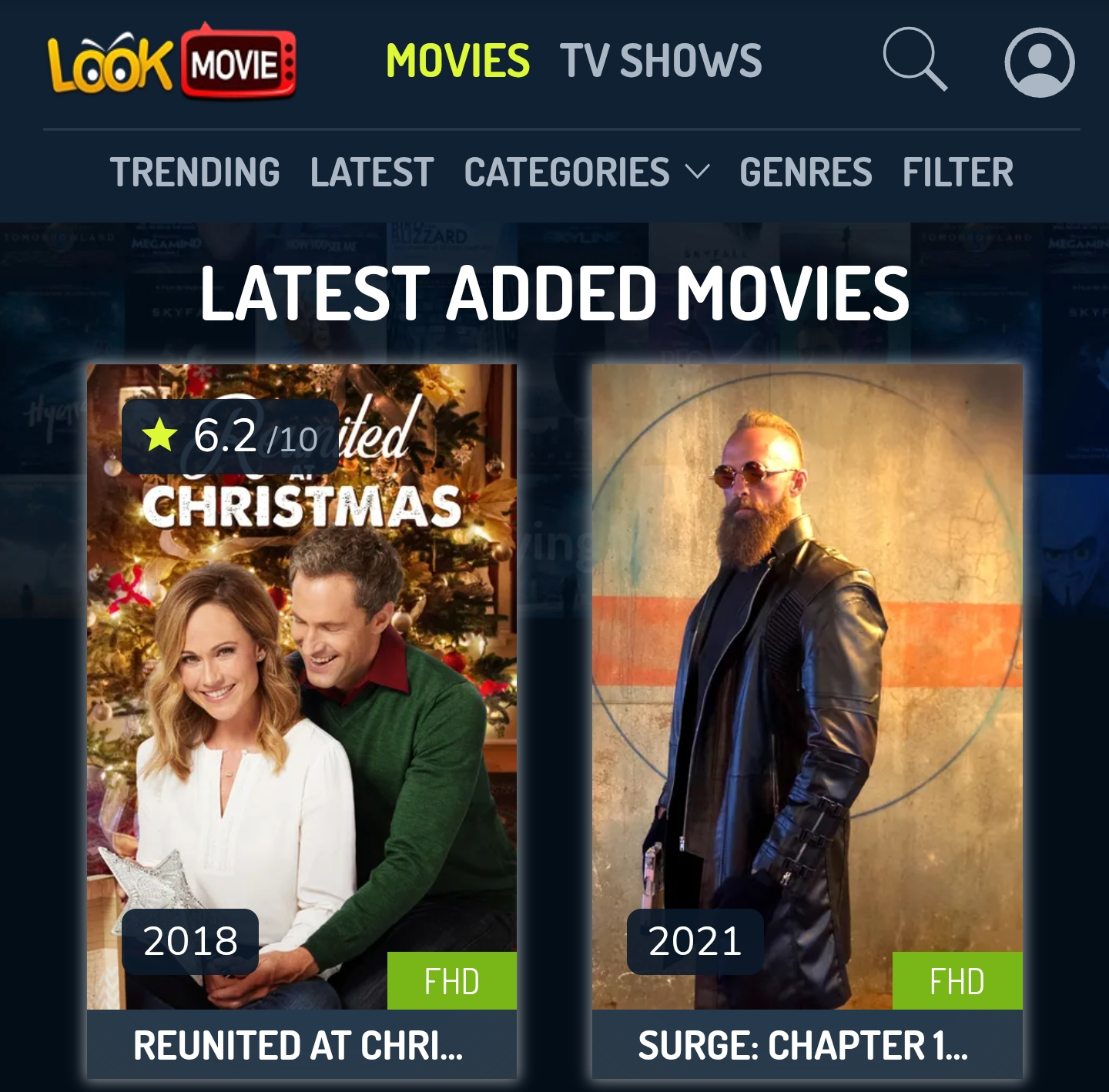The image size is (1109, 1092).
Task: Open the Filter options
Action: pyautogui.click(x=957, y=172)
